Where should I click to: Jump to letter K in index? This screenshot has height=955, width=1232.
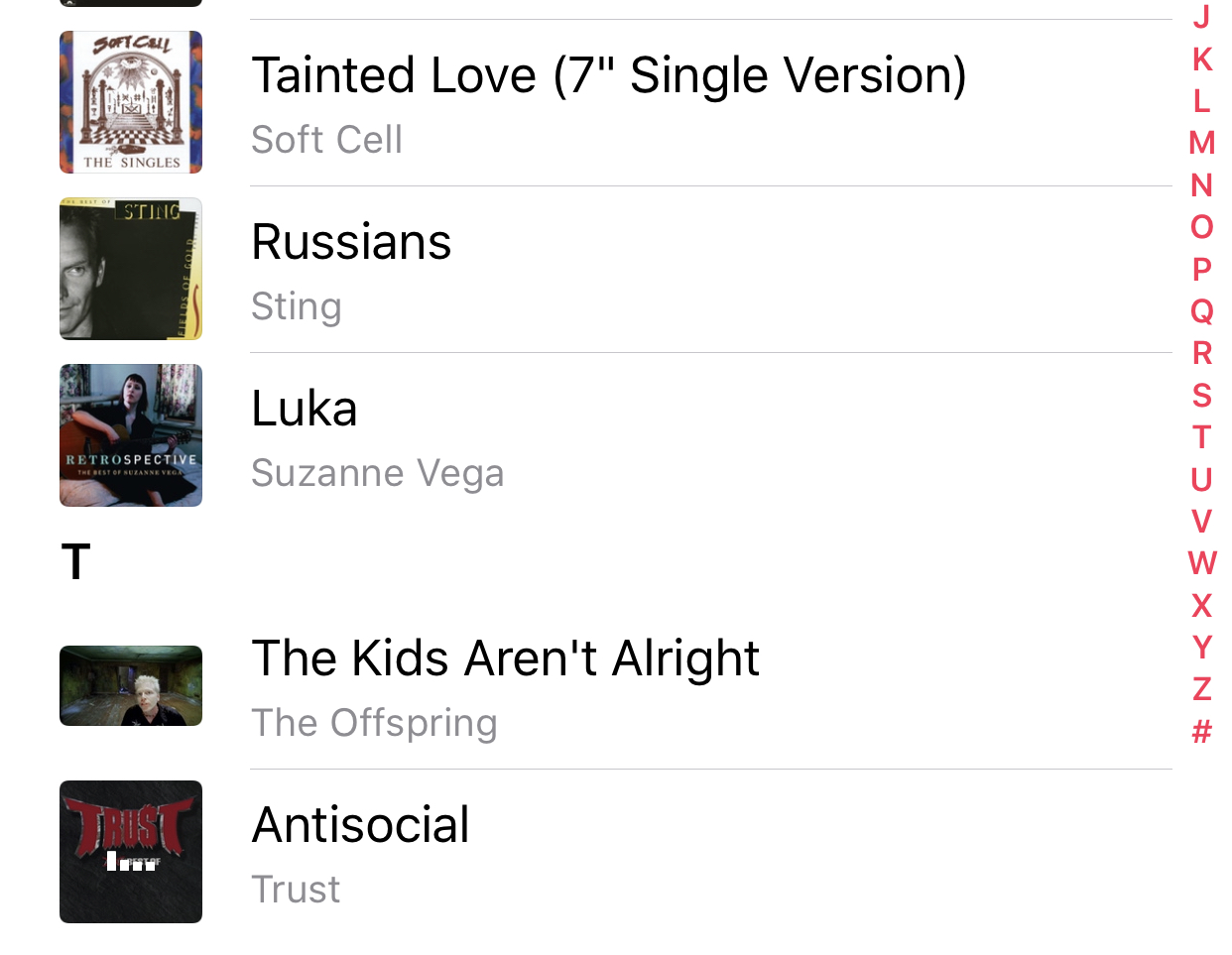tap(1201, 60)
